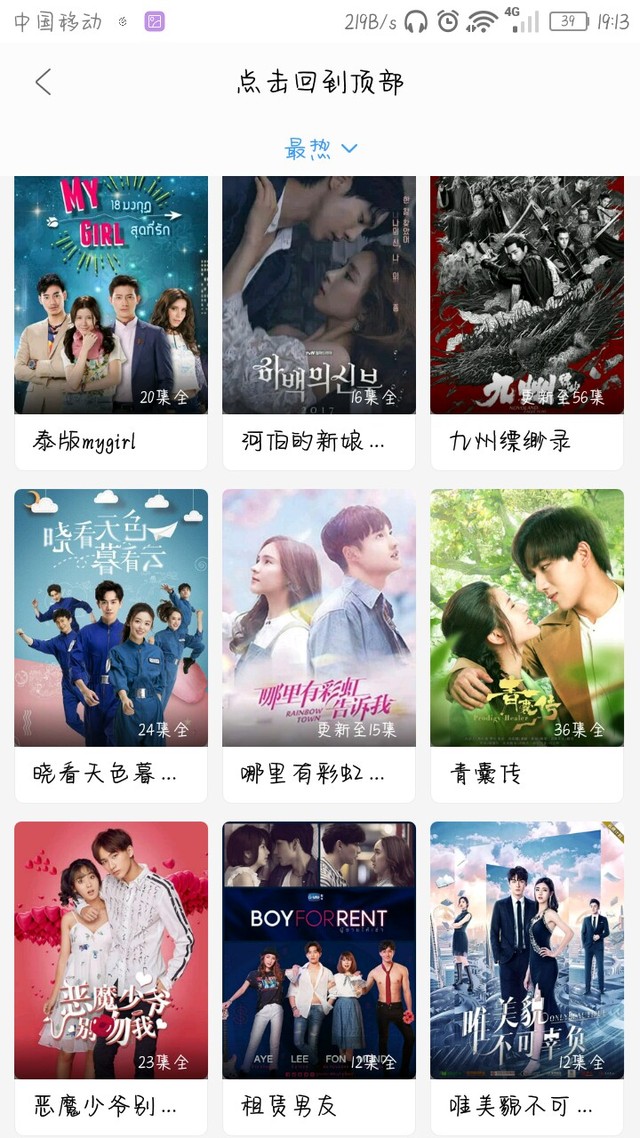Go back using the top-left arrow
This screenshot has height=1138, width=640.
[x=43, y=82]
